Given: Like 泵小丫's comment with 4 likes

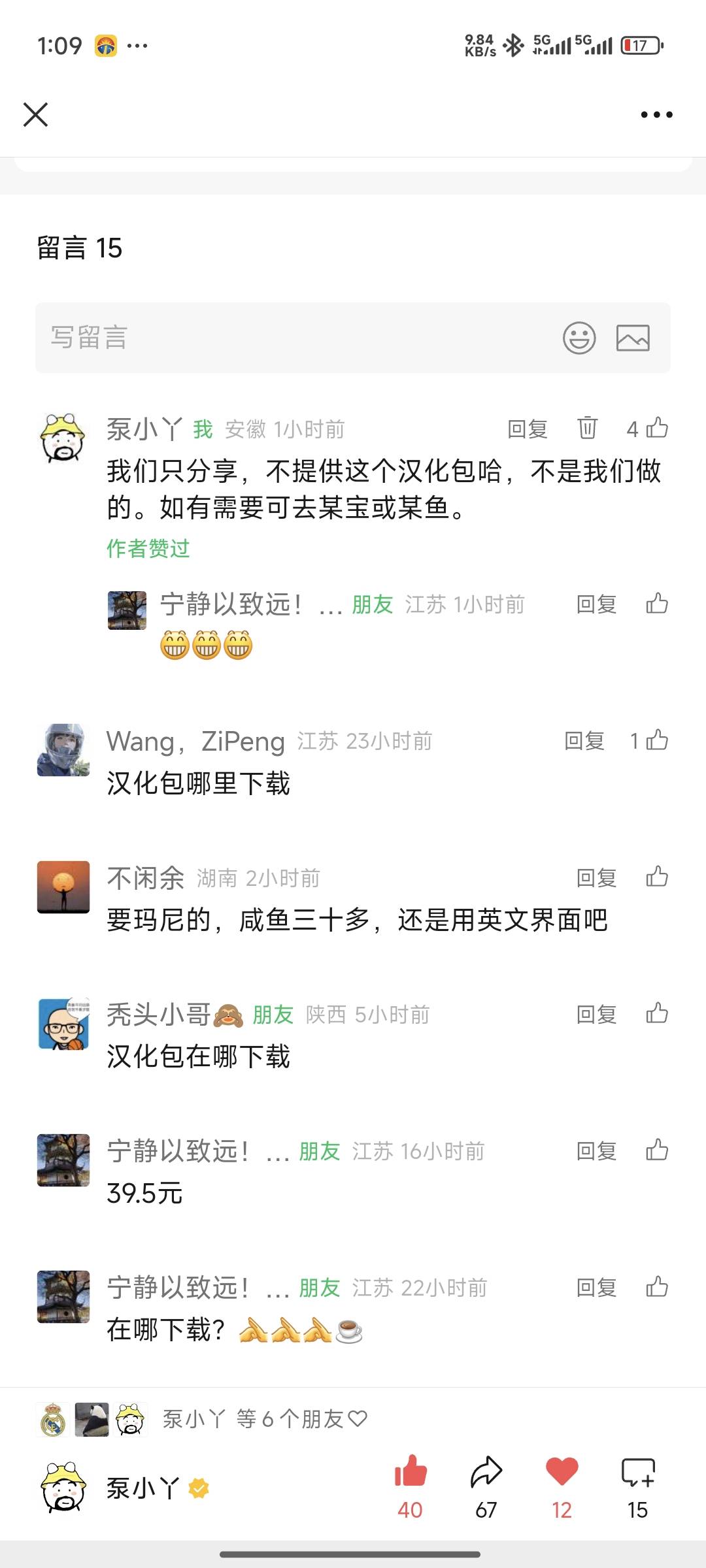Looking at the screenshot, I should (x=656, y=428).
